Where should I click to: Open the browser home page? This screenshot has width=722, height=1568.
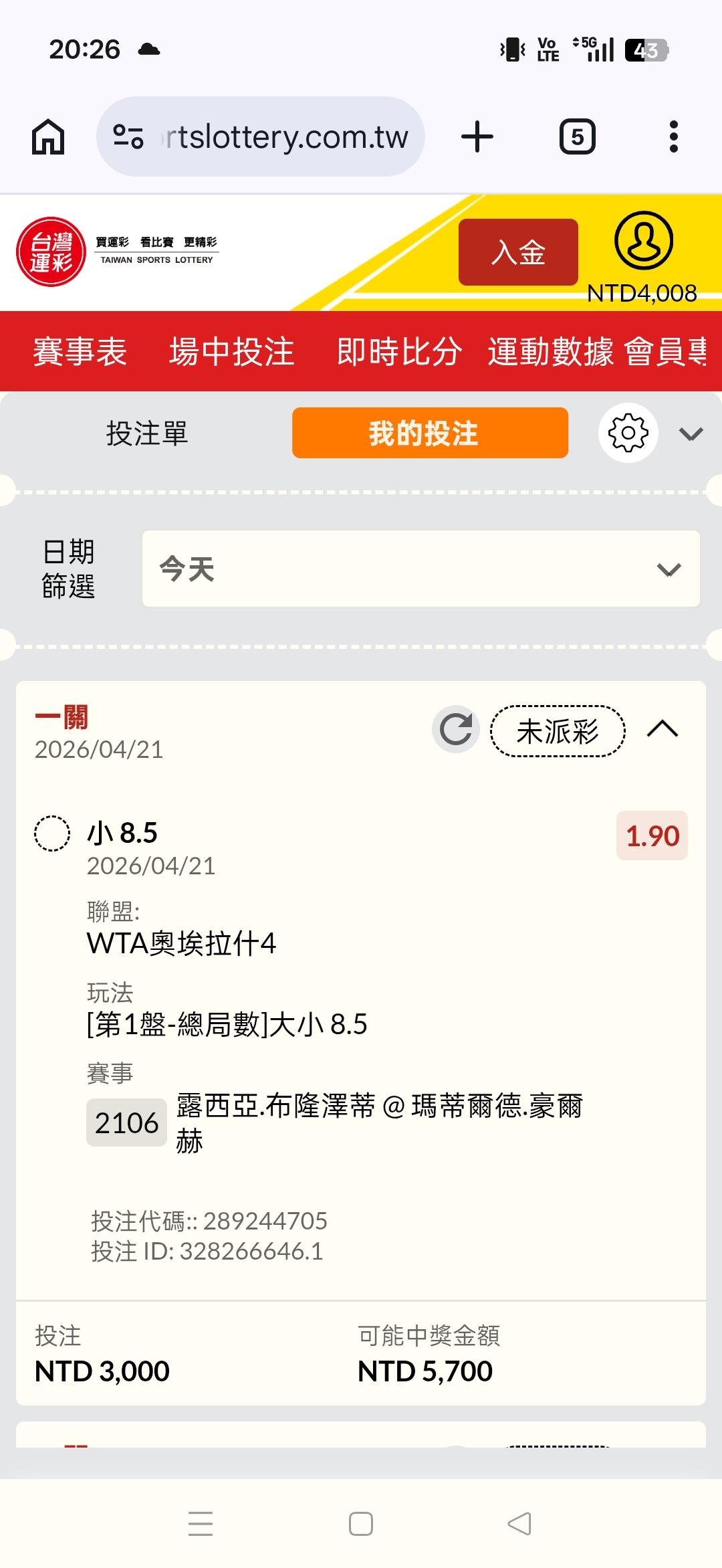pyautogui.click(x=48, y=137)
